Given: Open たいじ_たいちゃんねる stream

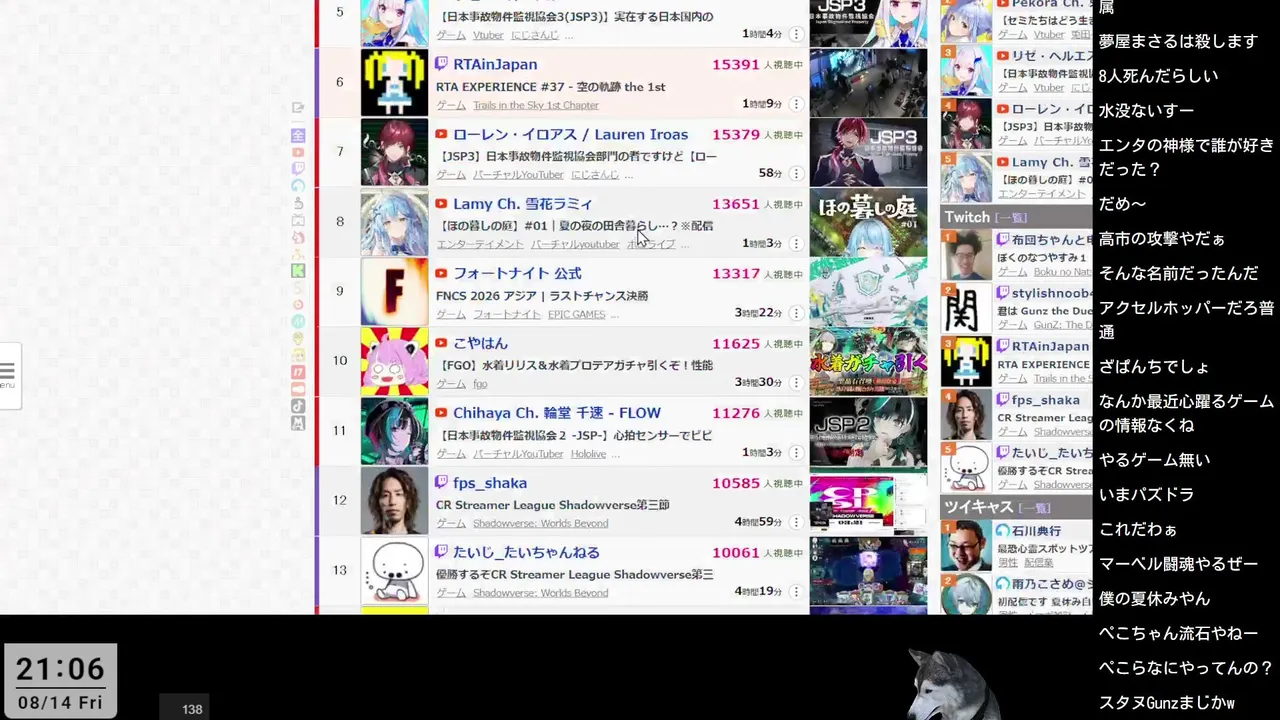Looking at the screenshot, I should point(526,552).
